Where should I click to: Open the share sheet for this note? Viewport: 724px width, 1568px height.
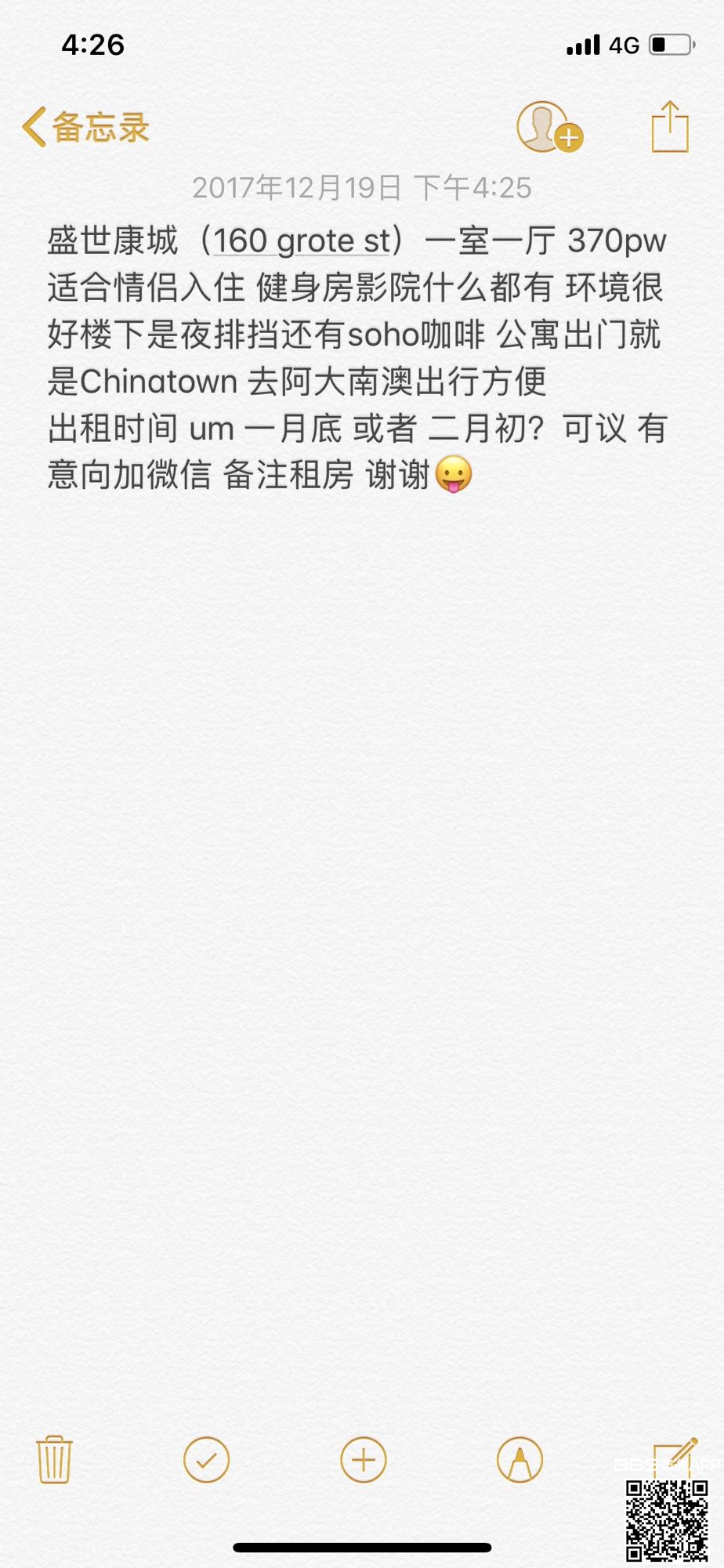pyautogui.click(x=670, y=127)
